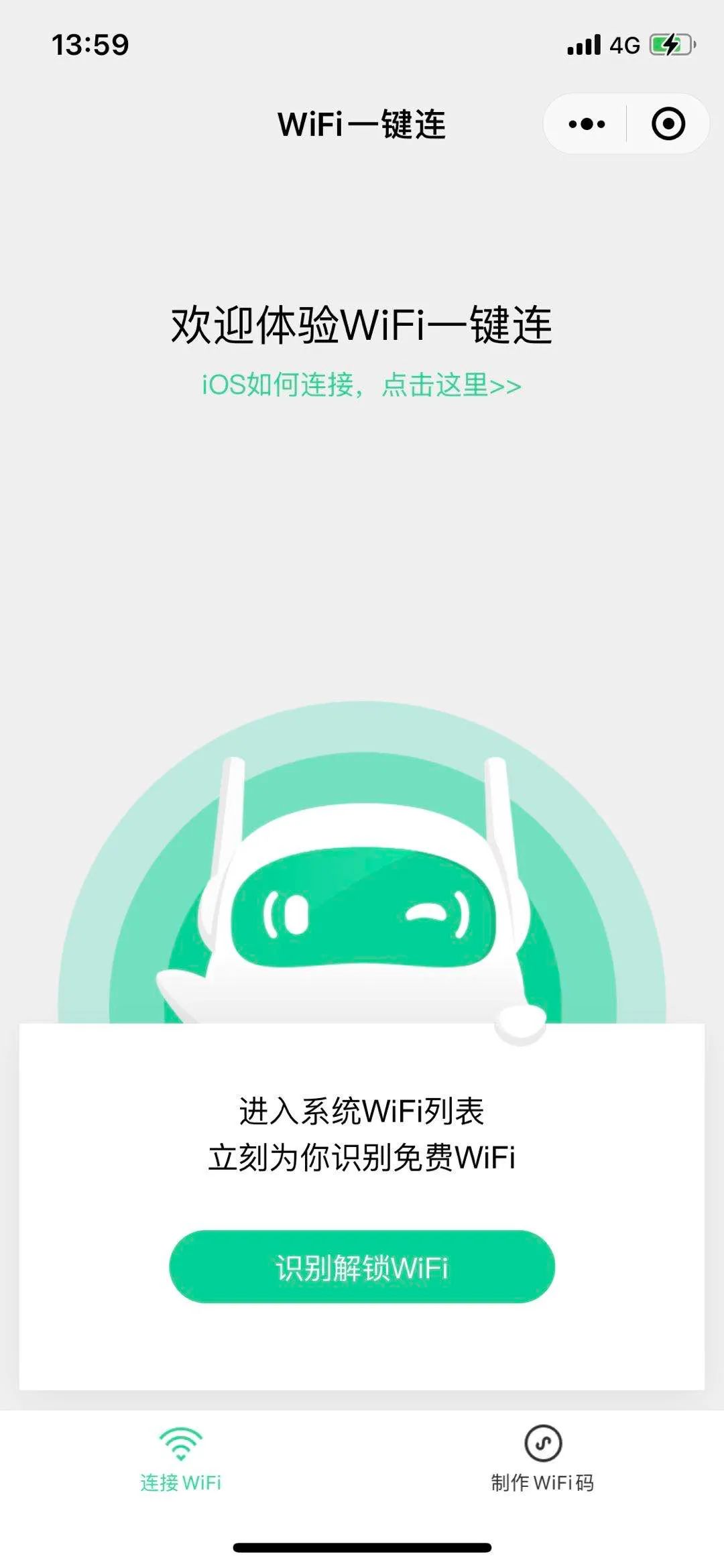Open the iOS connection help link
Viewport: 724px width, 1568px height.
click(x=362, y=385)
